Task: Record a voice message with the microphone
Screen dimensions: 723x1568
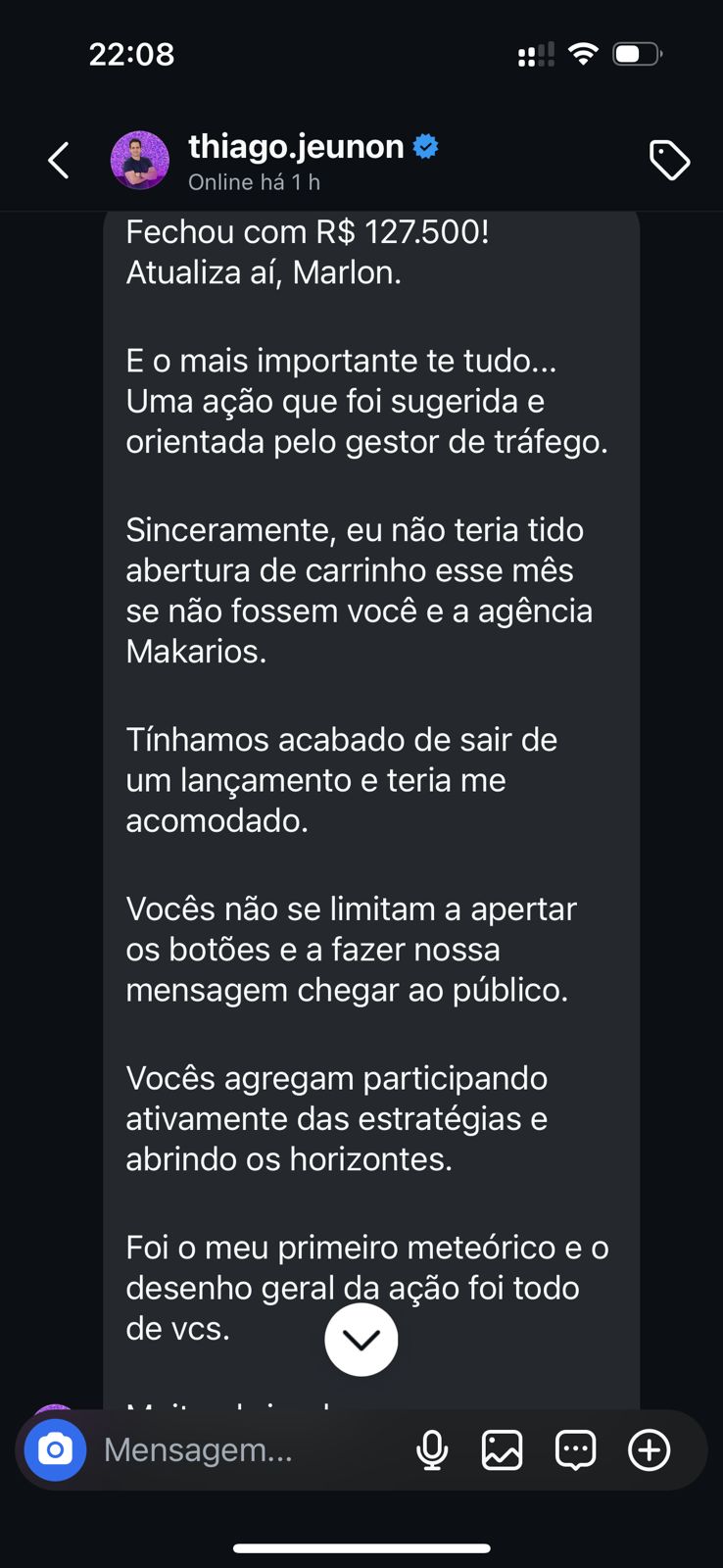Action: pos(432,1449)
